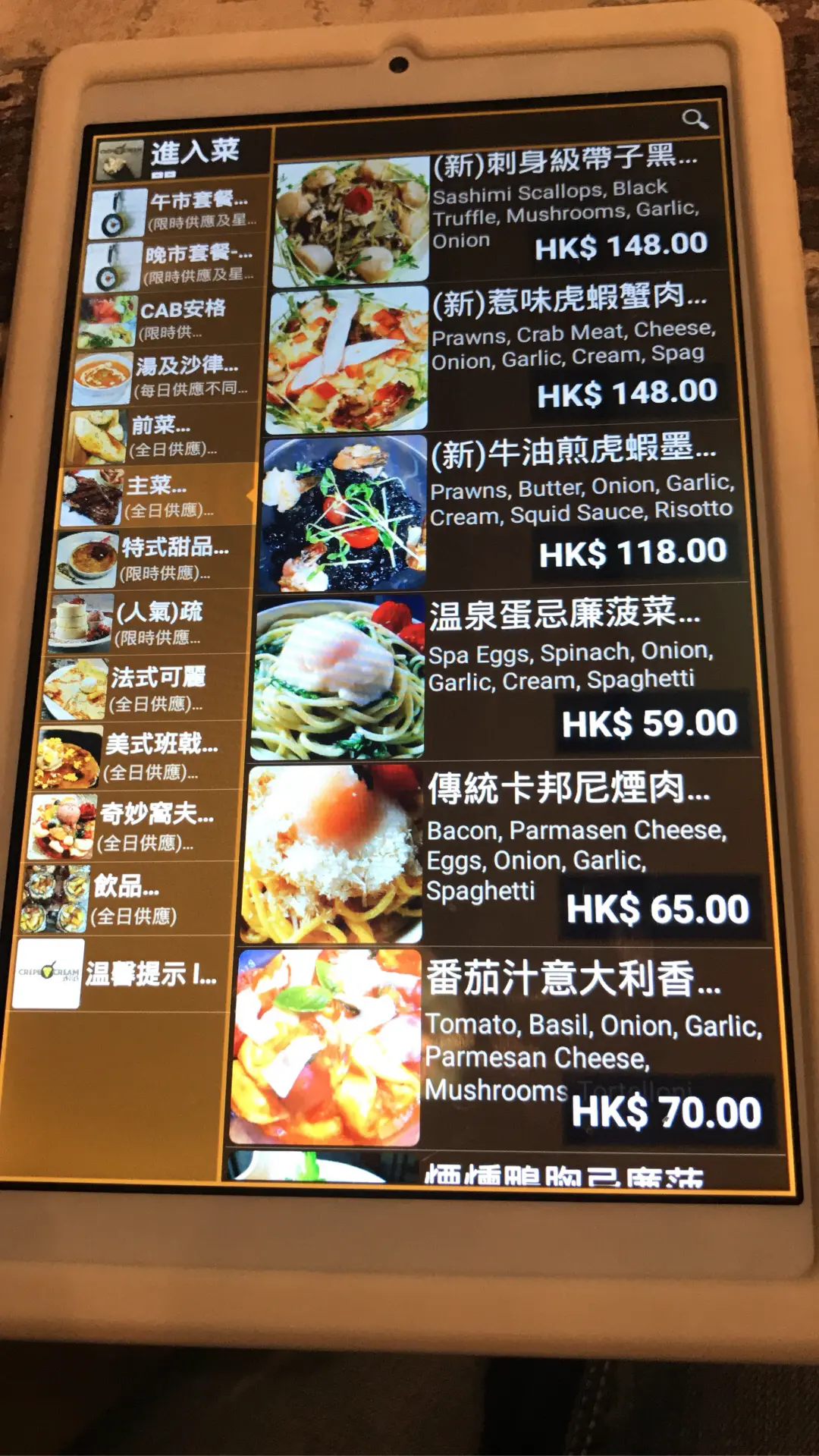Open the (人氣)疏 soufflé category

click(x=148, y=623)
